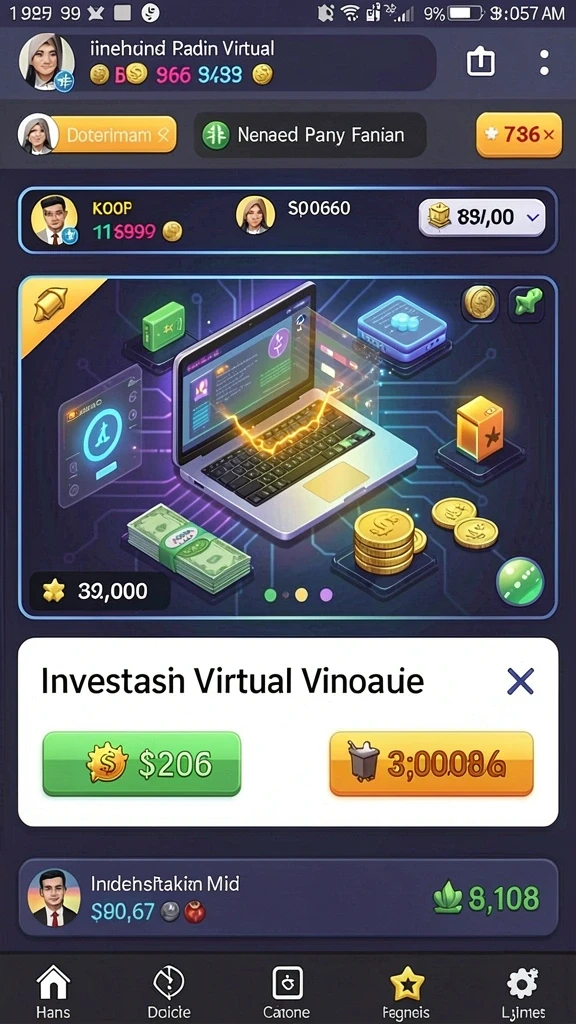Image resolution: width=576 pixels, height=1024 pixels.
Task: Choose the orange 3;00086 button
Action: pyautogui.click(x=432, y=763)
